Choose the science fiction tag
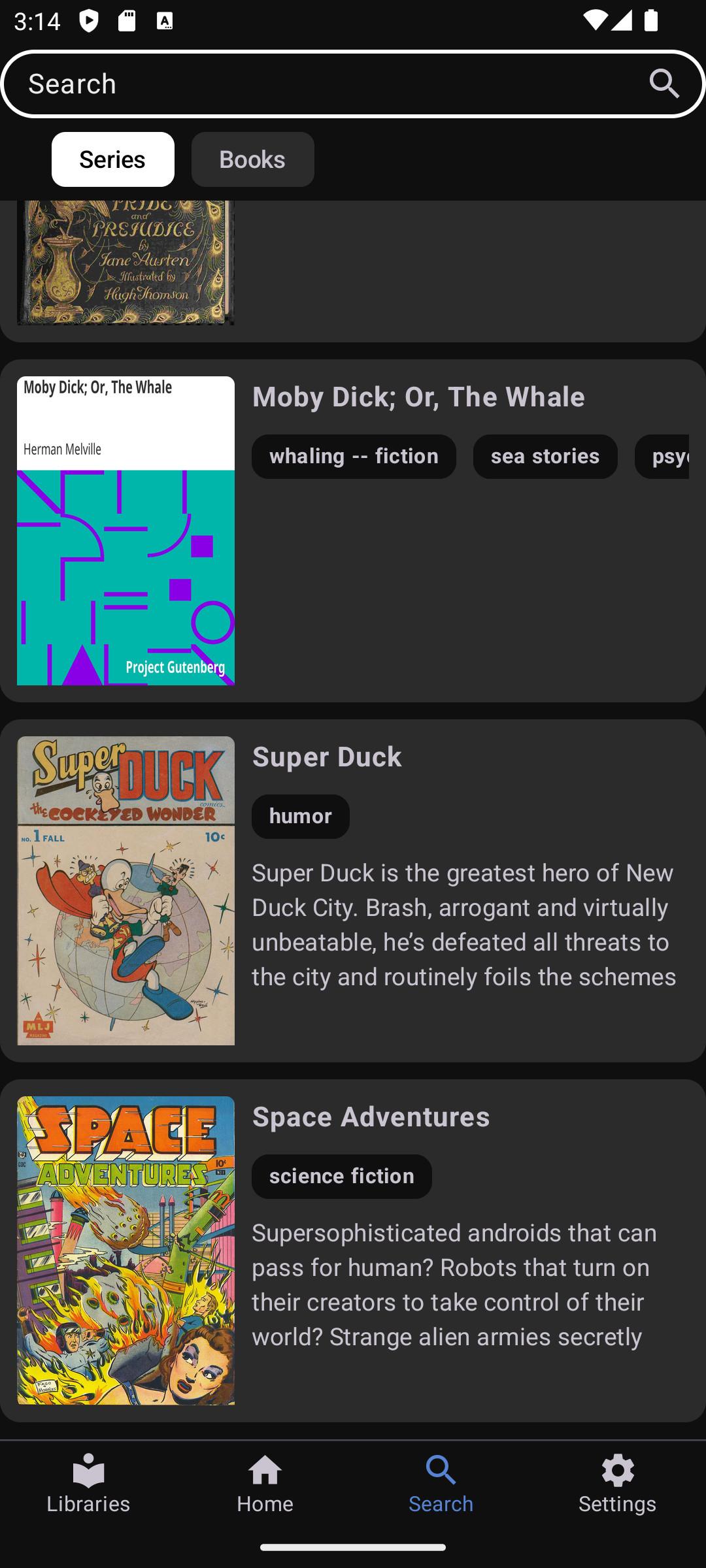Viewport: 706px width, 1568px height. [341, 1177]
